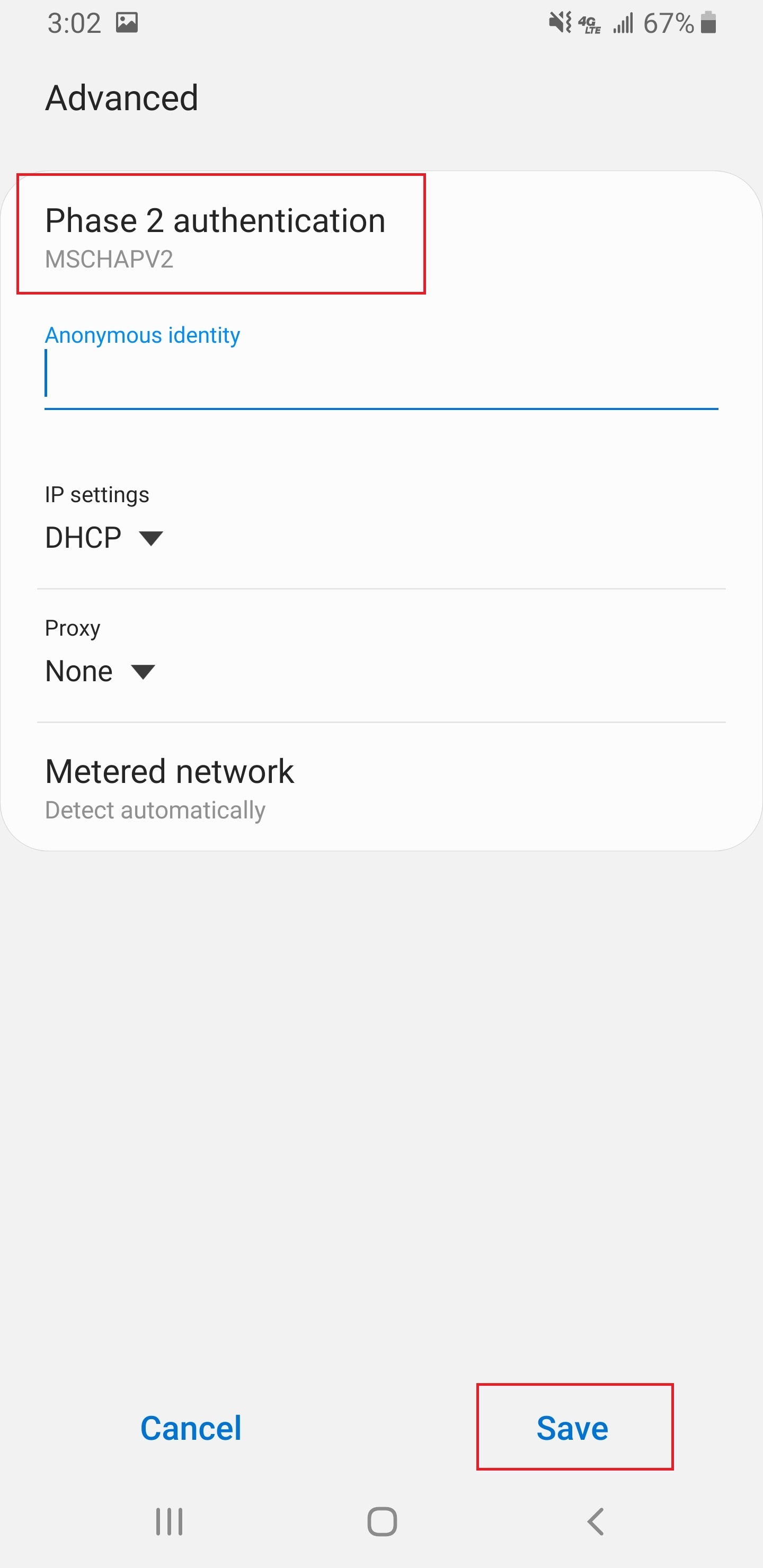Open recent apps from navigation bar

(168, 1522)
